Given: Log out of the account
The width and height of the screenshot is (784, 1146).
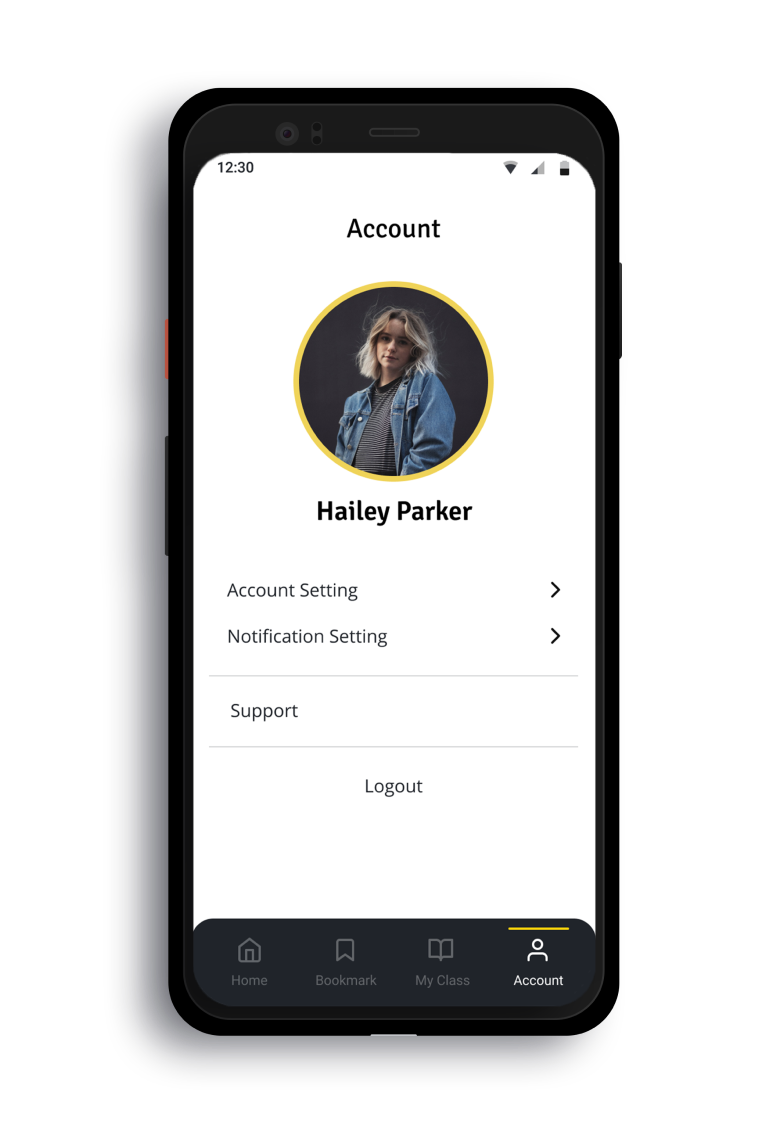Looking at the screenshot, I should pos(393,786).
